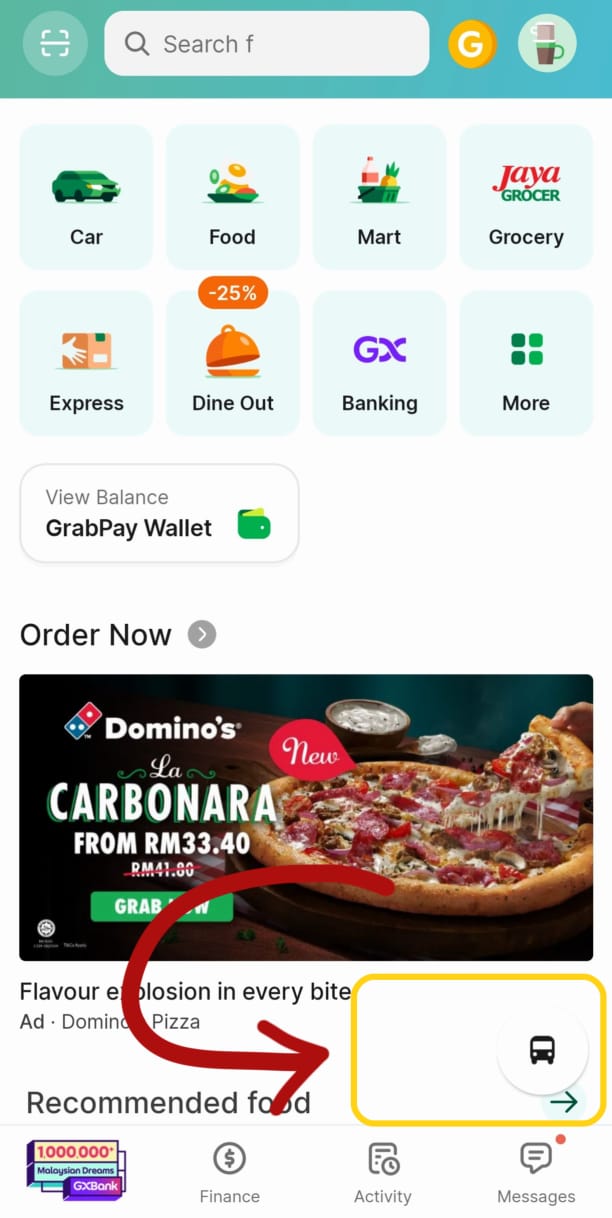Open Recommended food arrow

[564, 1102]
